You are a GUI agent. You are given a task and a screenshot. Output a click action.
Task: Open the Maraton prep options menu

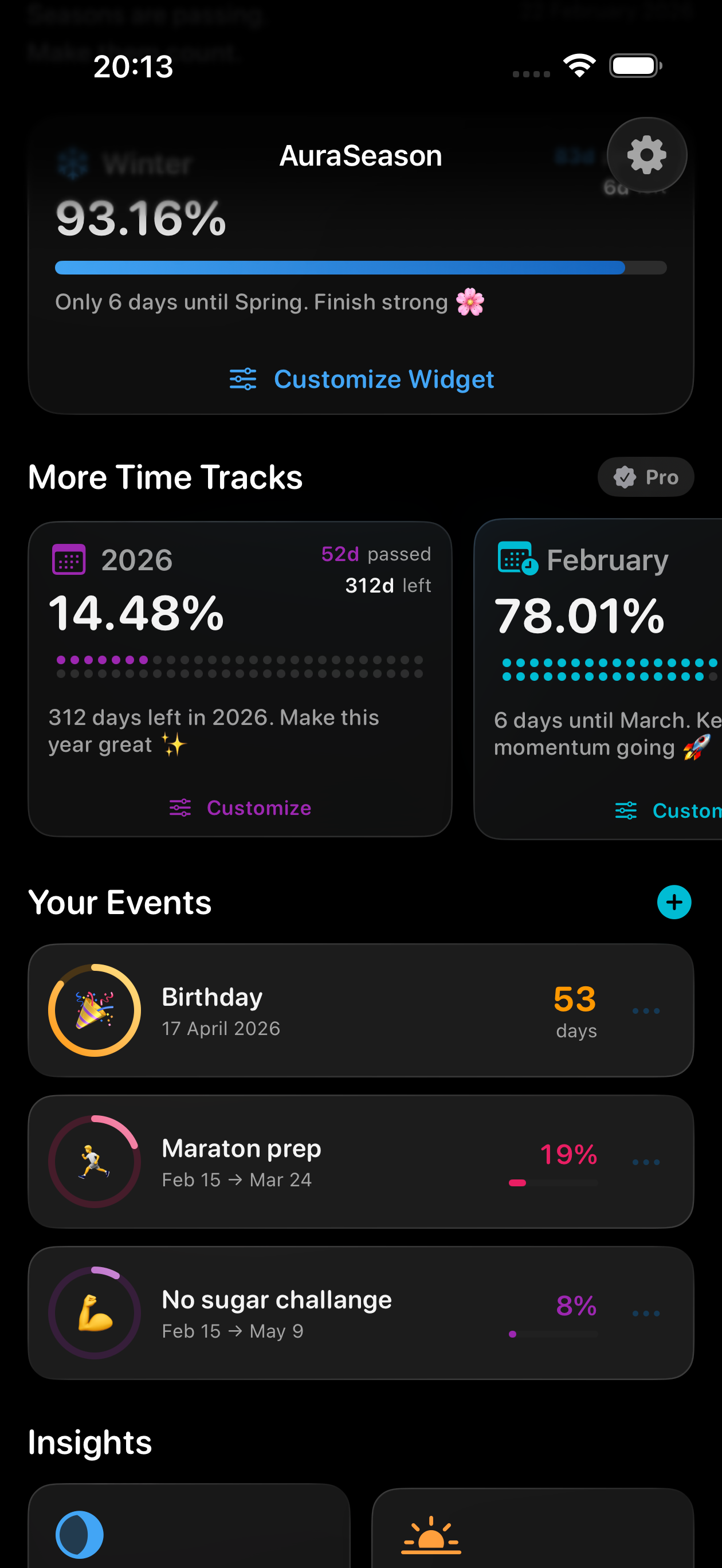click(645, 1162)
